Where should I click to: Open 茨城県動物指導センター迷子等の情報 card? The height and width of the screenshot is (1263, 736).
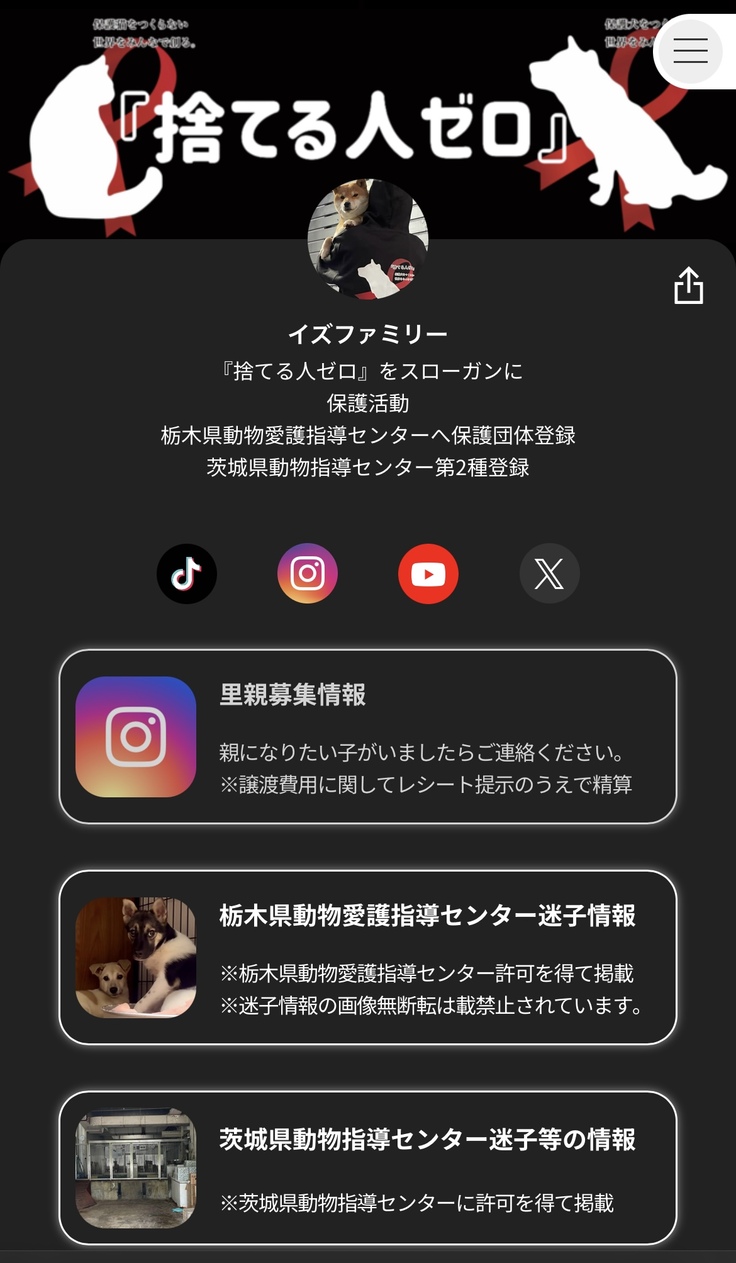click(368, 1168)
